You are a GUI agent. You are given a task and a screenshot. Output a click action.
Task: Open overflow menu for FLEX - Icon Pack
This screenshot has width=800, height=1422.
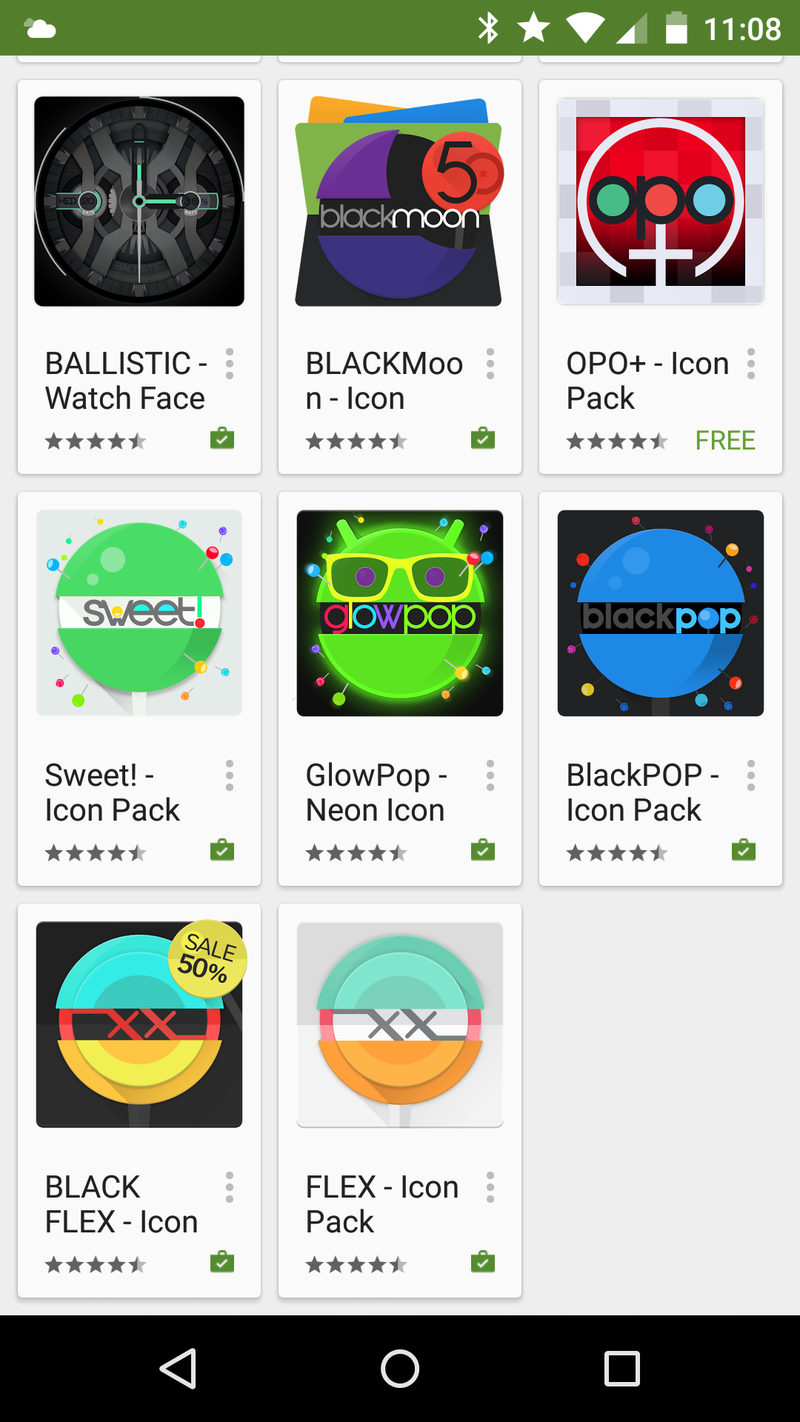tap(490, 1187)
